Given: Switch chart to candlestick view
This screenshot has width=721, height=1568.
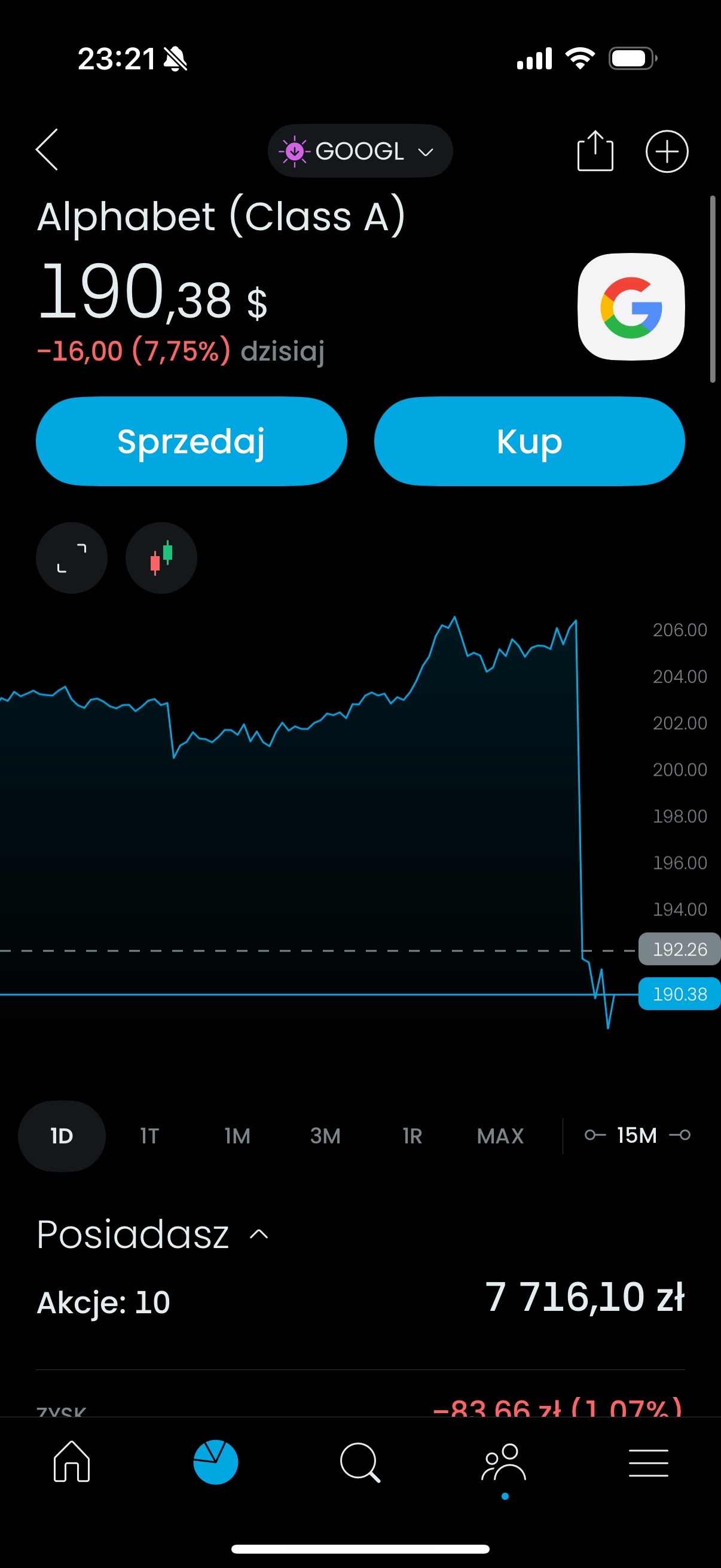Looking at the screenshot, I should click(161, 557).
